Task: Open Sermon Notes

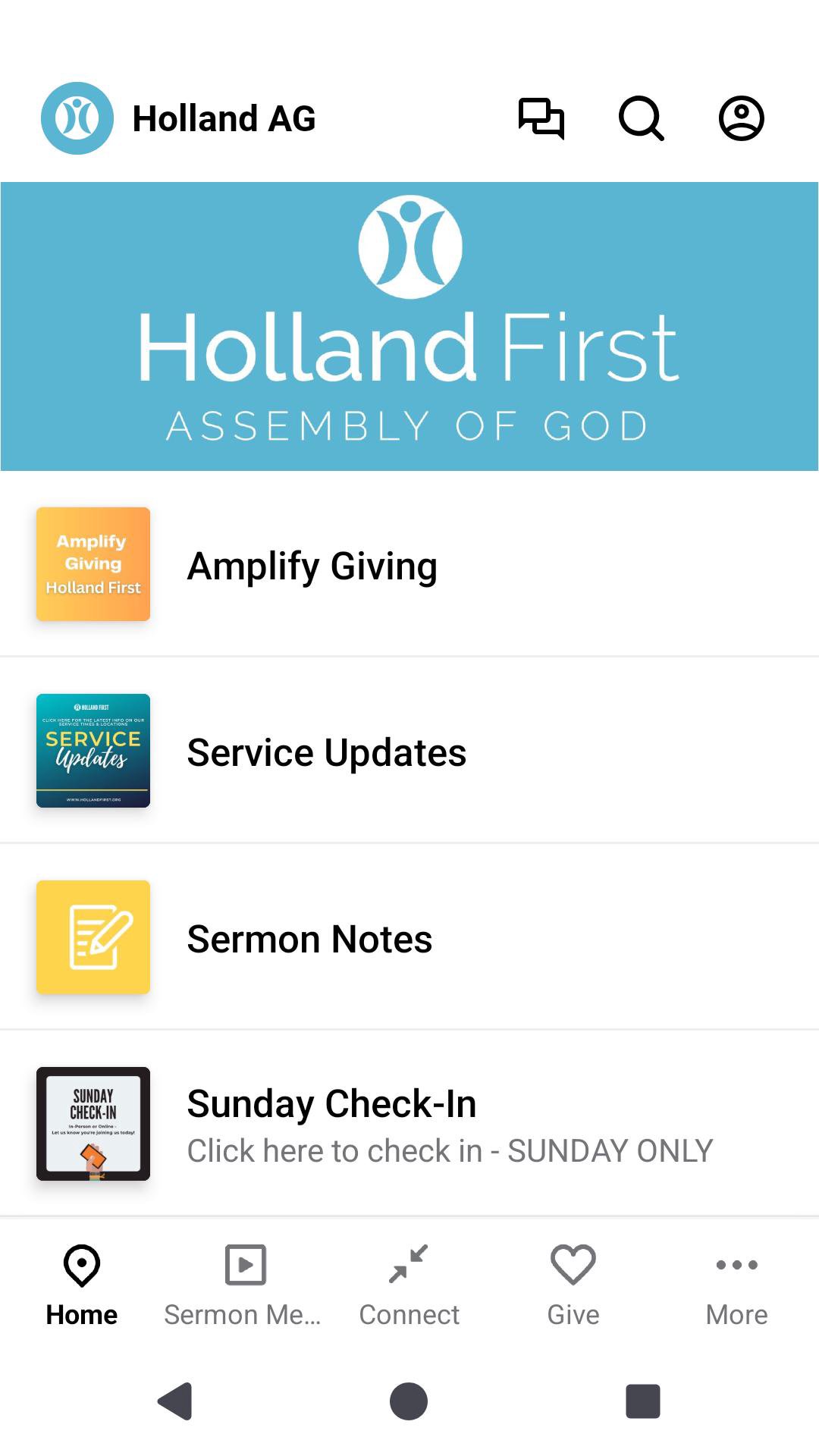Action: (409, 937)
